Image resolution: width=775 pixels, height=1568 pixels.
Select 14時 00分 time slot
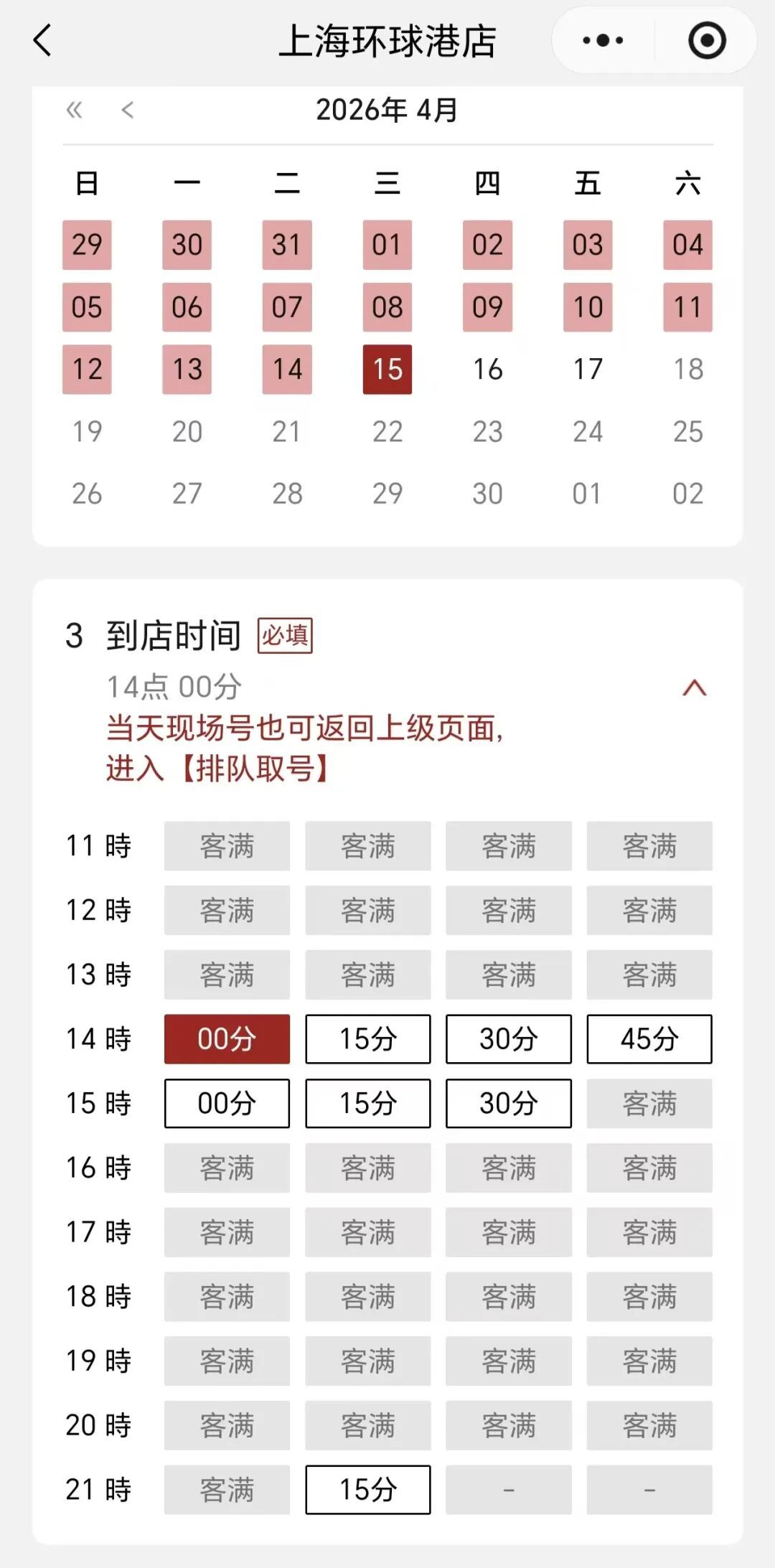(x=227, y=1038)
